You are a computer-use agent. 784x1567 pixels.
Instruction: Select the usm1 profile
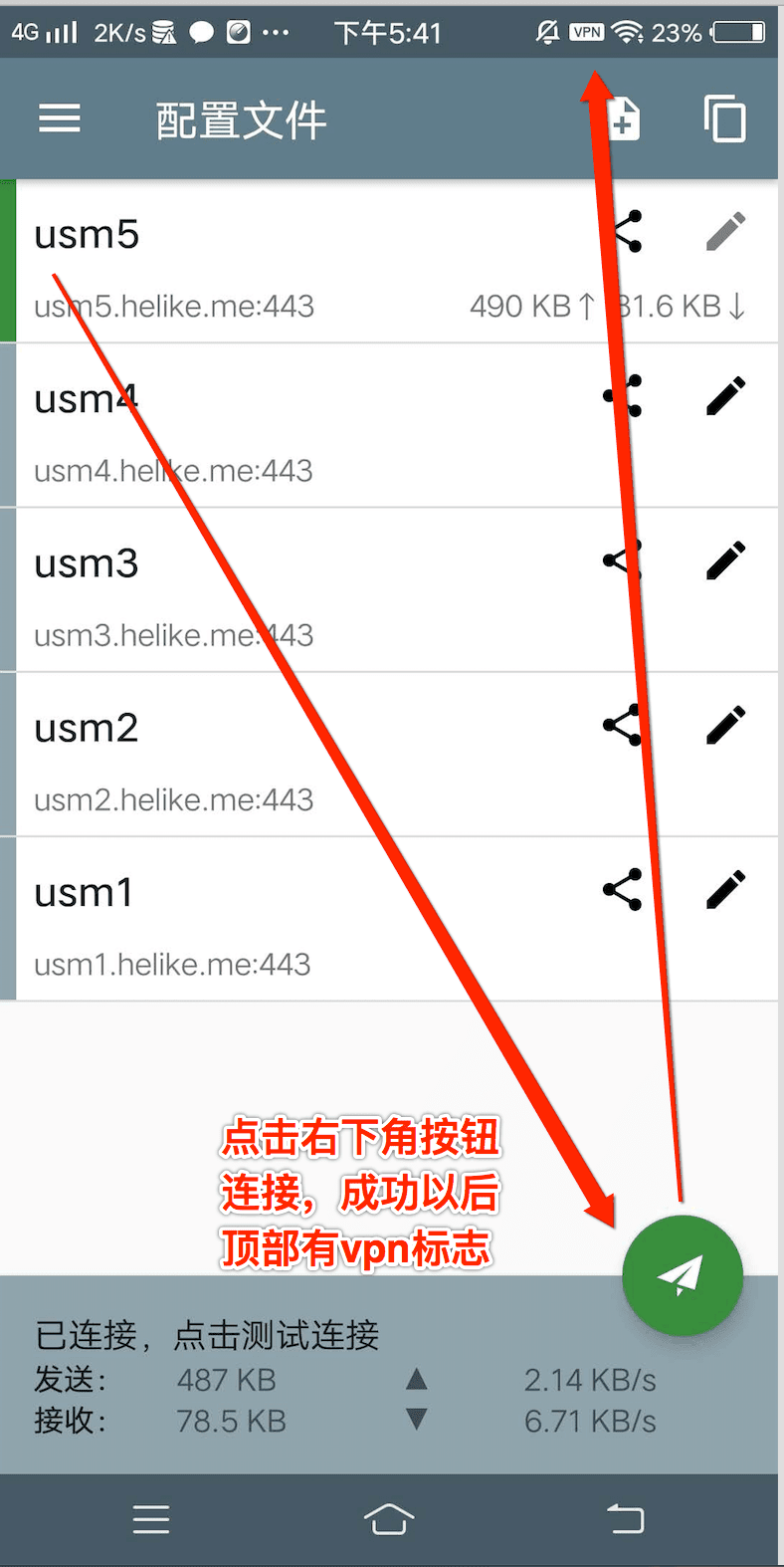tap(249, 920)
